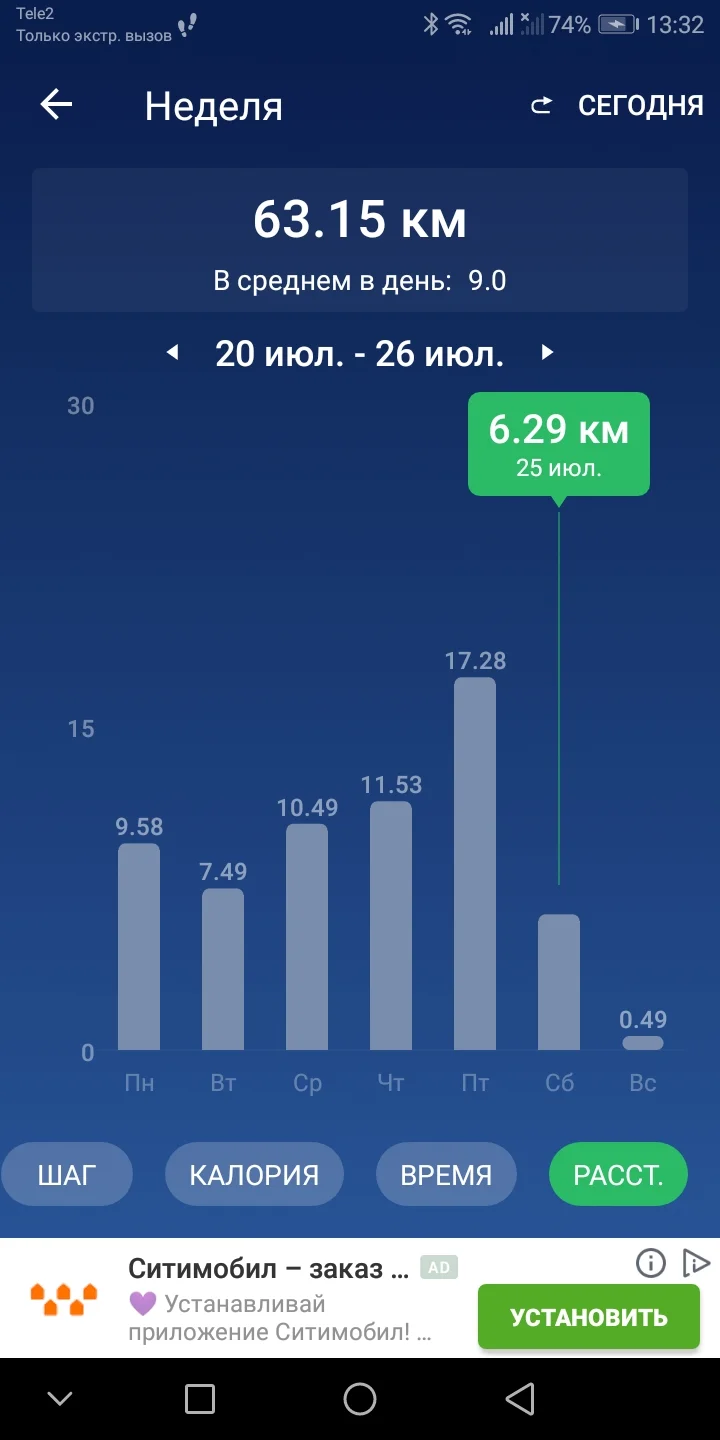Switch to the ВРЕМЯ chart
720x1440 pixels.
tap(446, 1174)
